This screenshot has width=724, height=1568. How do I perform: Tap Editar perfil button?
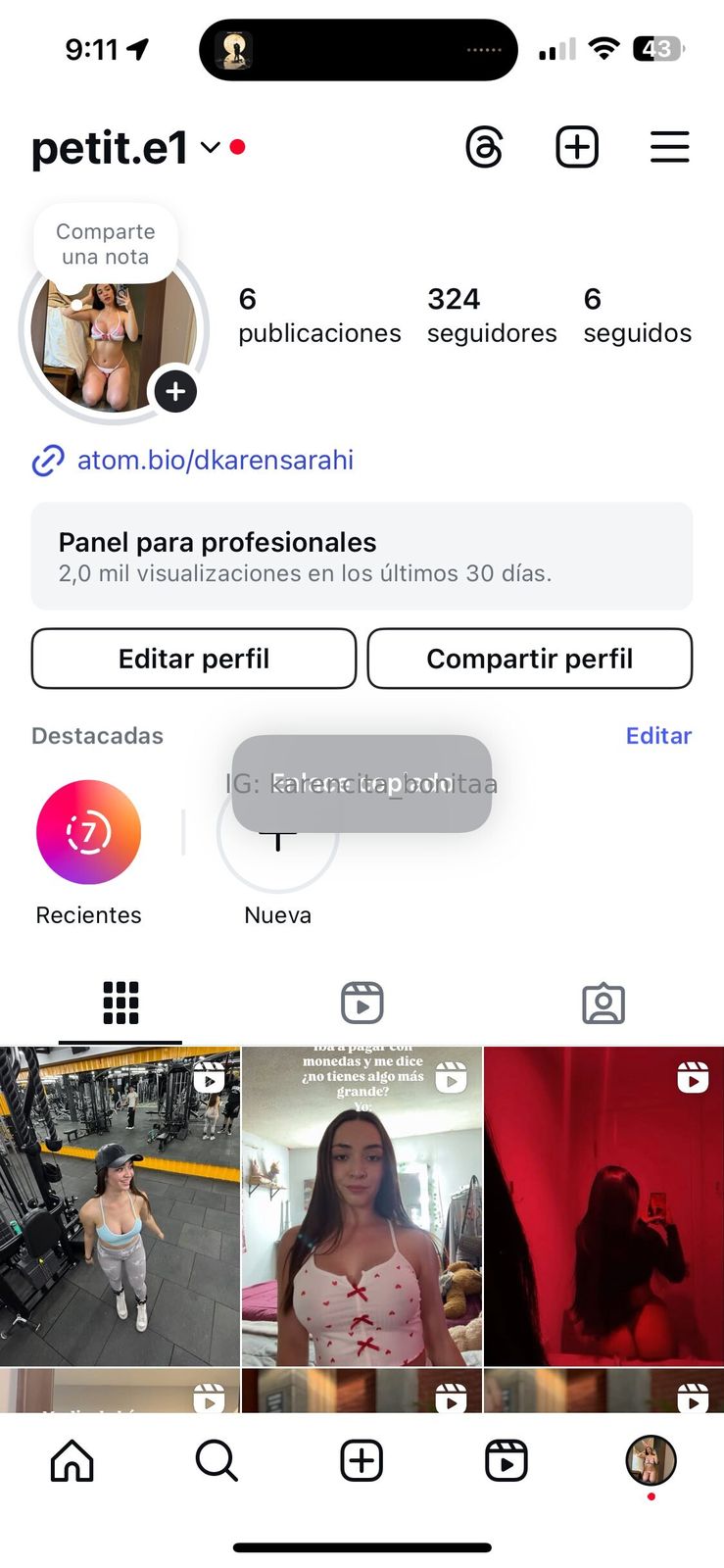click(x=194, y=659)
